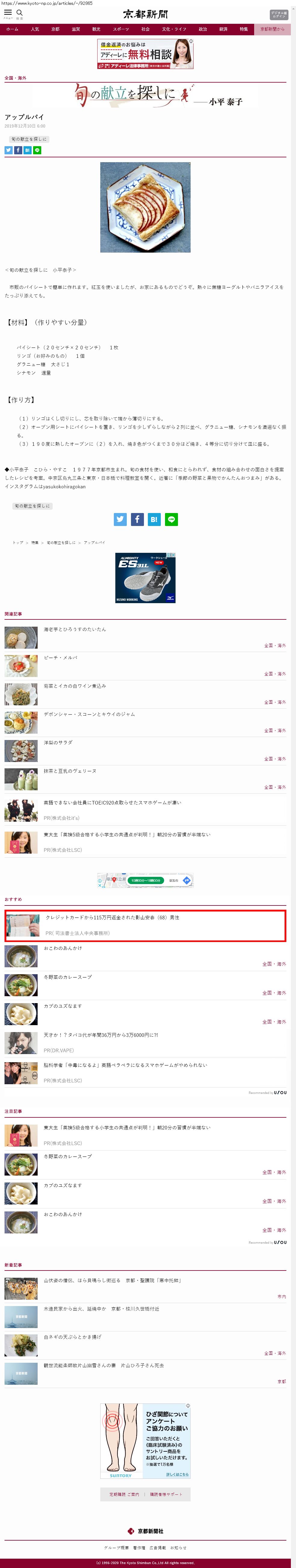Open recommended article 冬野菜のカレースープ

tap(67, 977)
